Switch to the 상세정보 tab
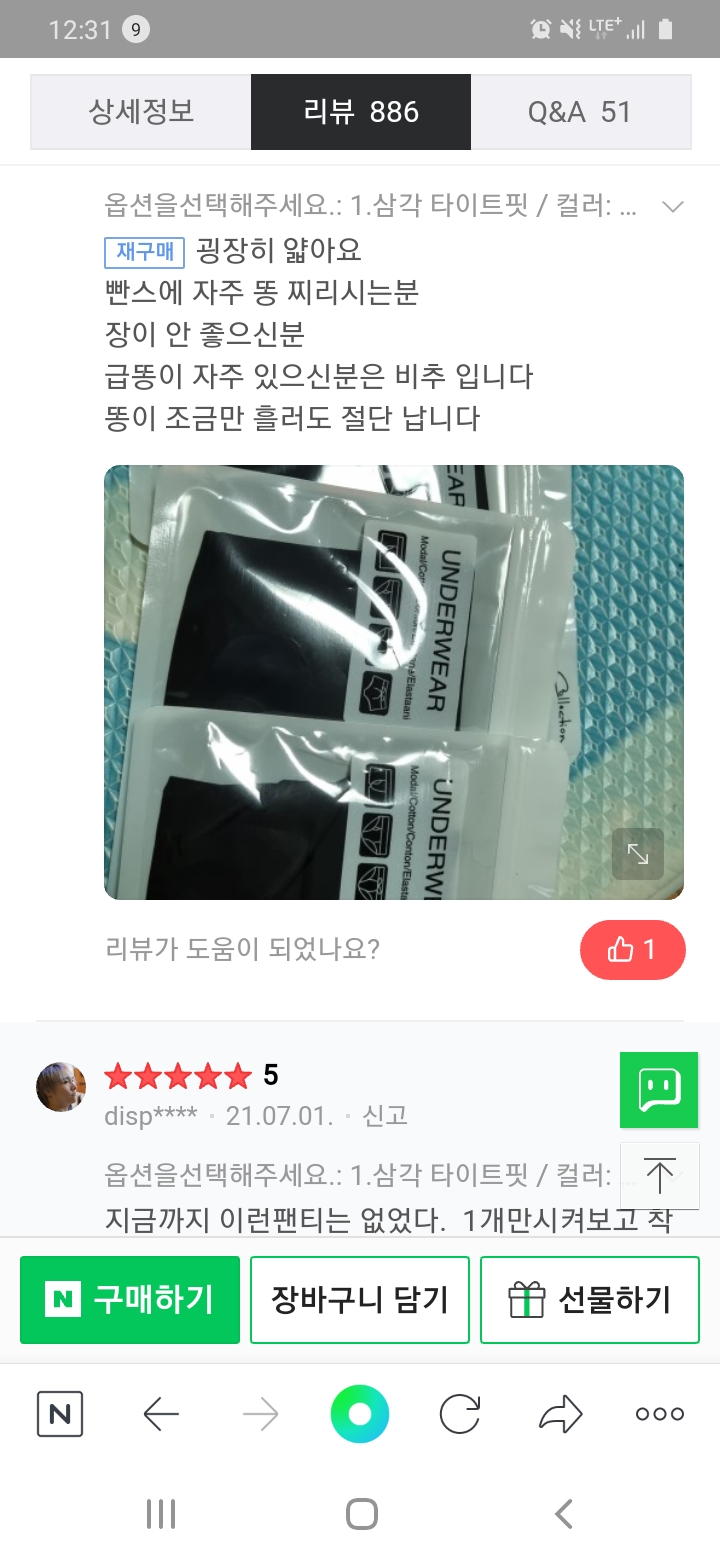Screen dimensions: 720x1560 (141, 112)
